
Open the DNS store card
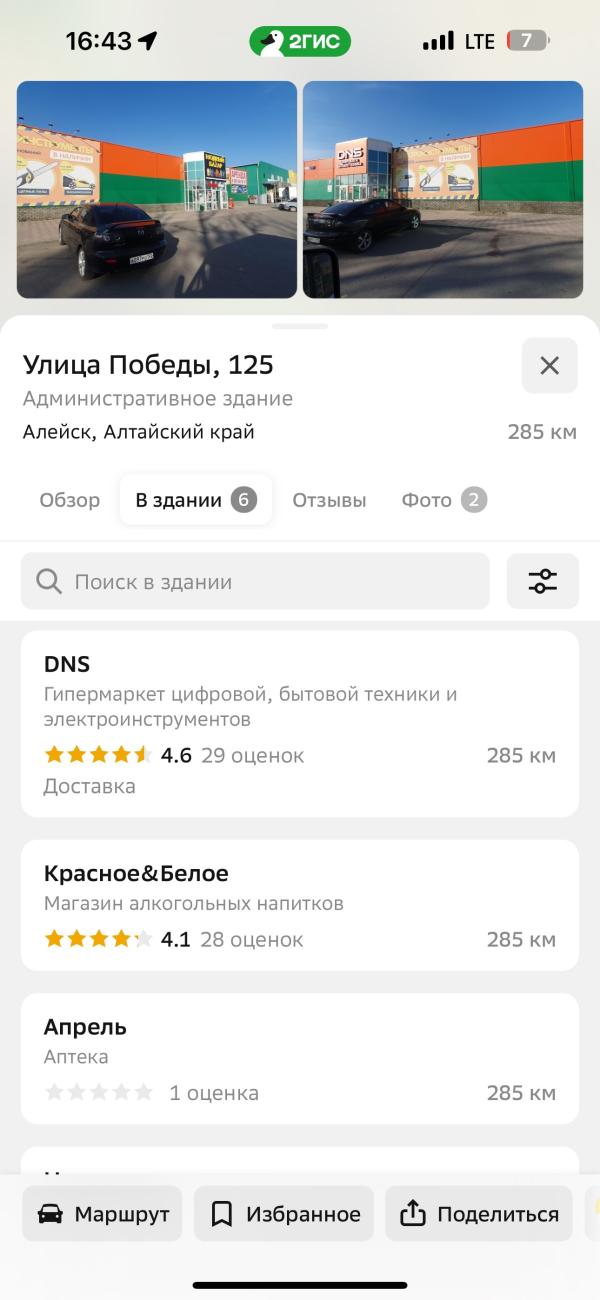(300, 723)
